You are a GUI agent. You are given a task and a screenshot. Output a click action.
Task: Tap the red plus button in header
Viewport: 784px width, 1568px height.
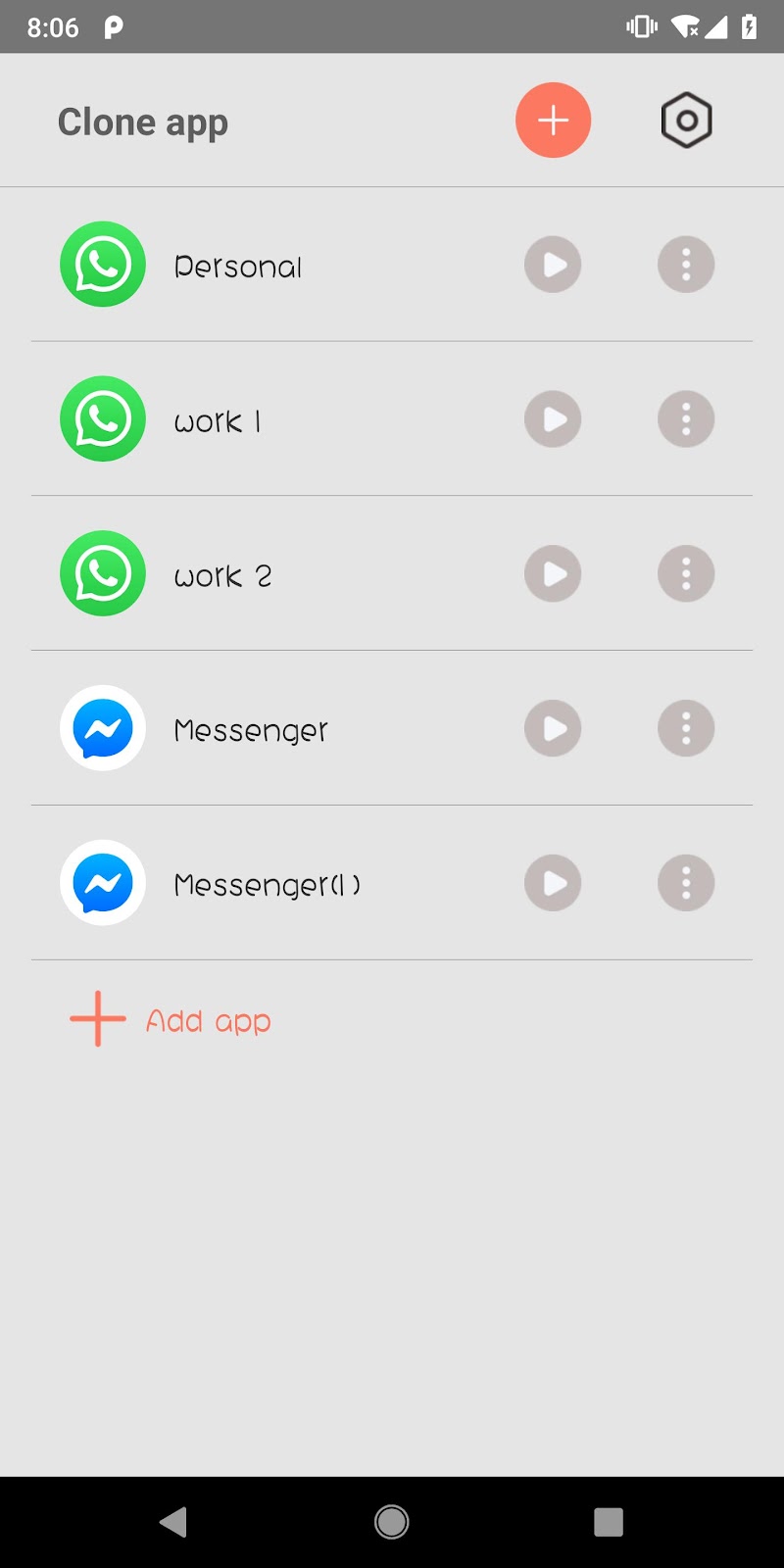click(553, 121)
